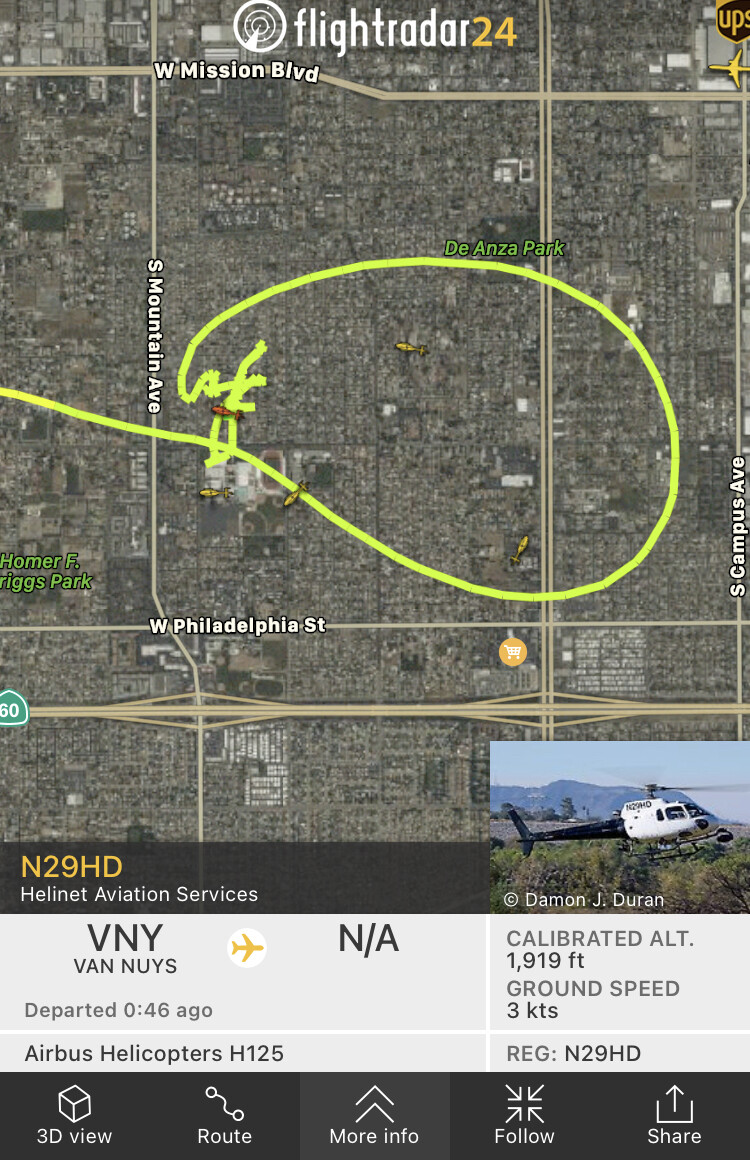Follow the selected helicopter
This screenshot has width=750, height=1160.
tap(524, 1115)
